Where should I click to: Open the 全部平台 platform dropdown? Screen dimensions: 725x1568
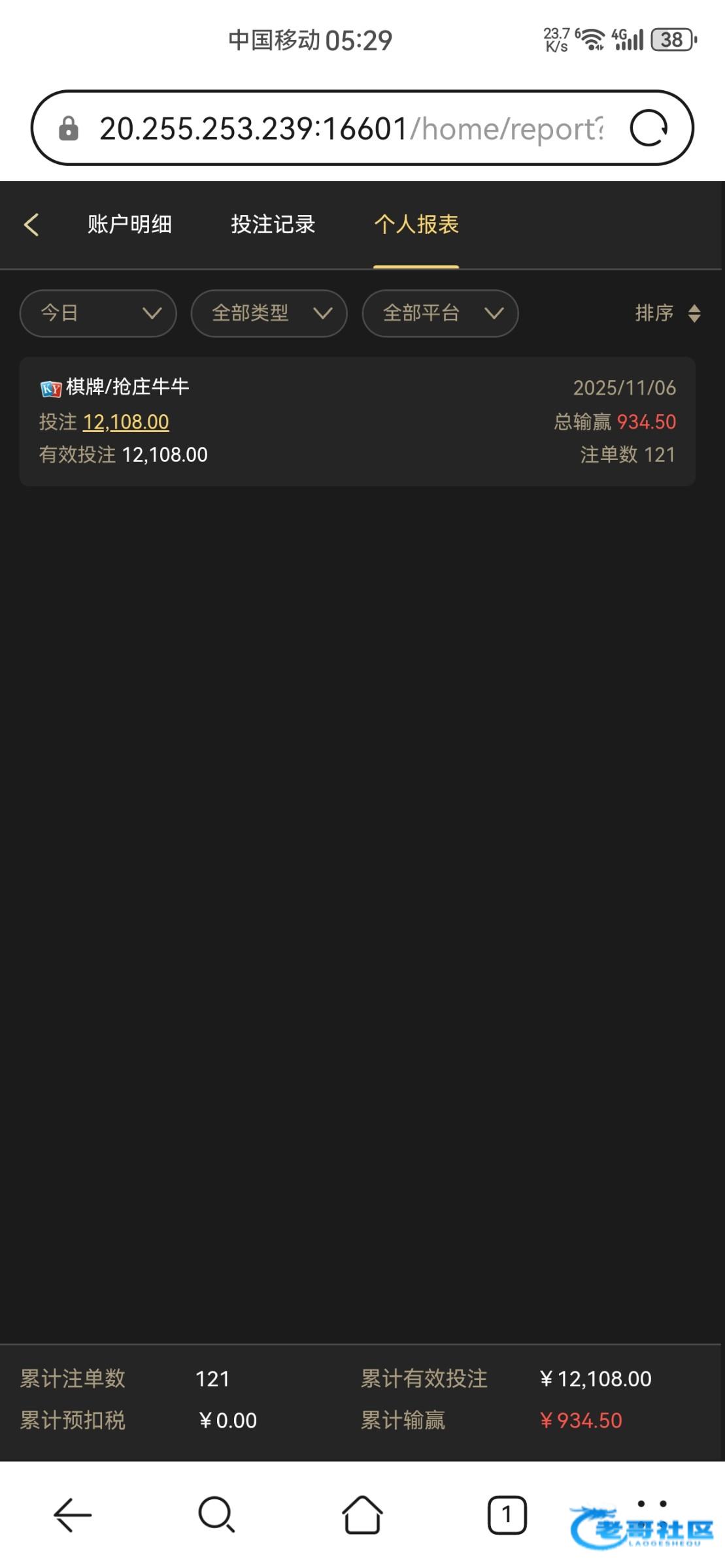coord(440,314)
